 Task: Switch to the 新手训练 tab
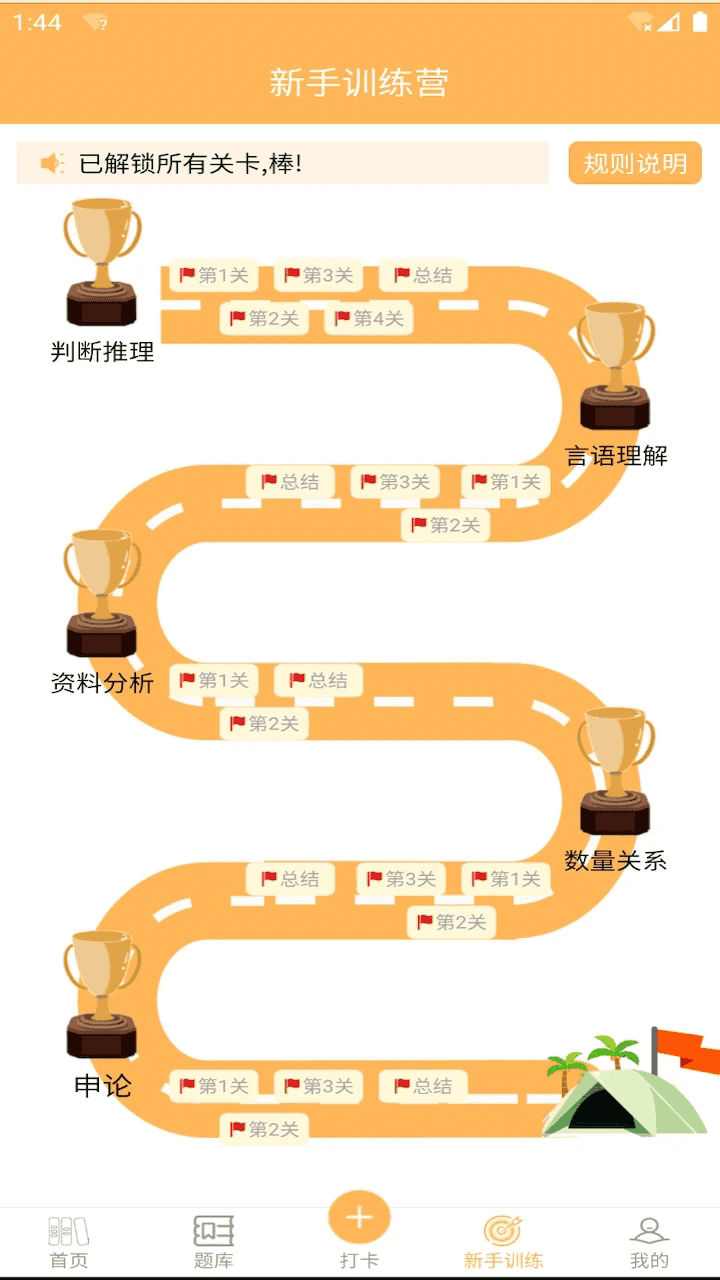click(x=503, y=1243)
